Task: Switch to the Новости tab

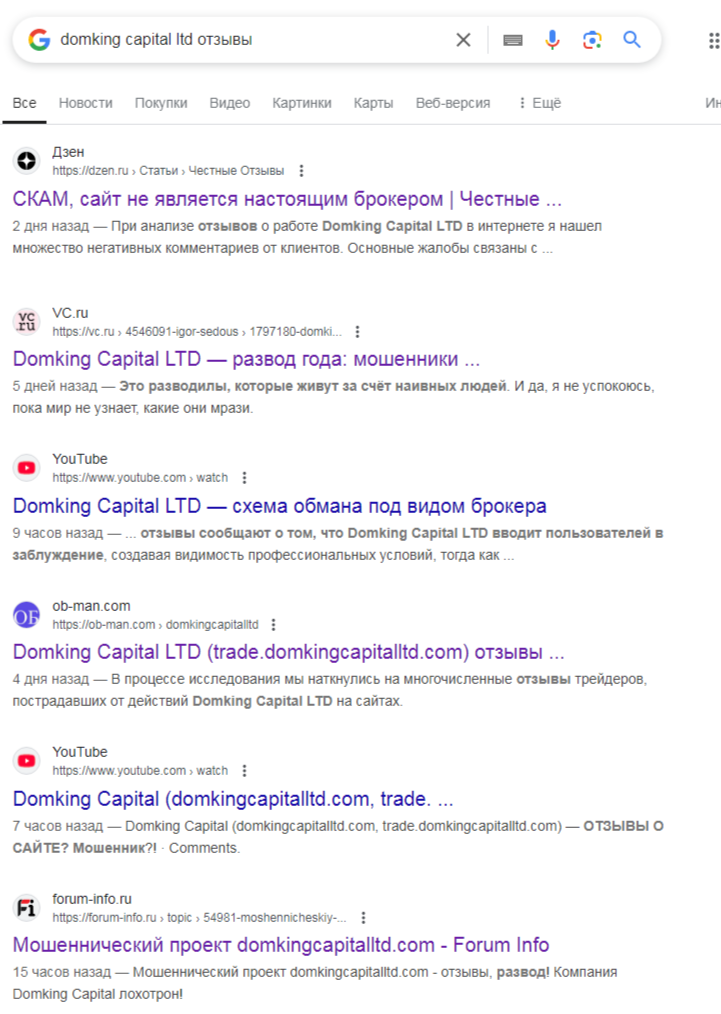Action: pos(85,103)
